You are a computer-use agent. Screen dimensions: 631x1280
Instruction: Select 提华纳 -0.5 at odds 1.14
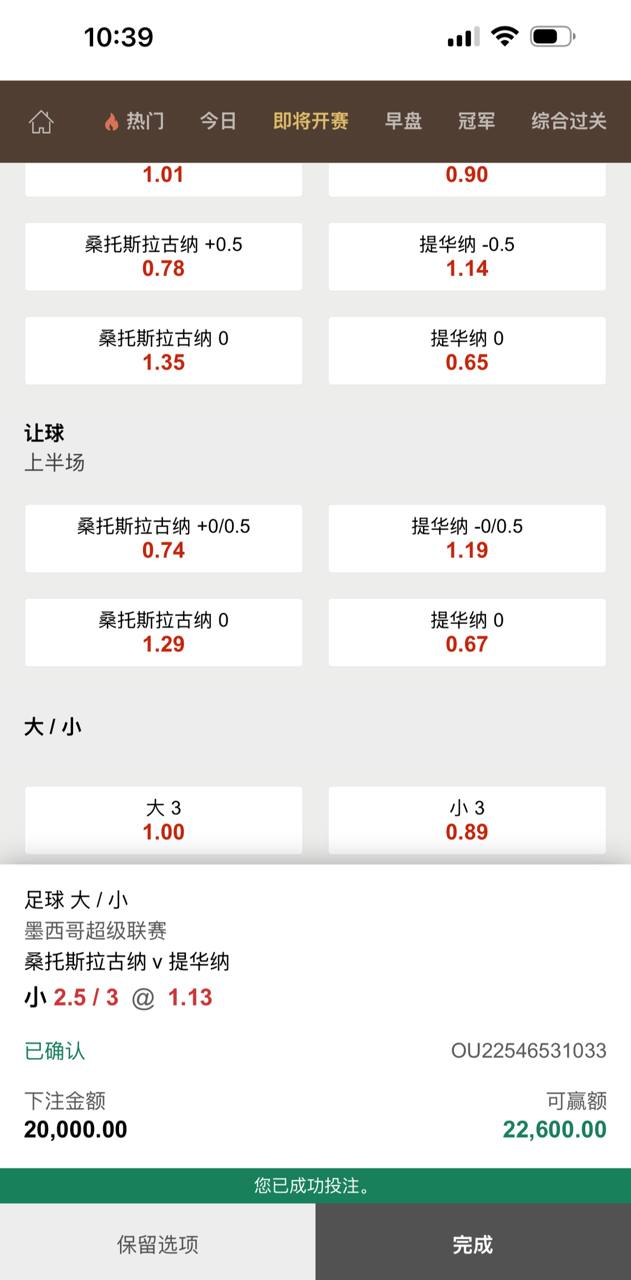coord(467,257)
